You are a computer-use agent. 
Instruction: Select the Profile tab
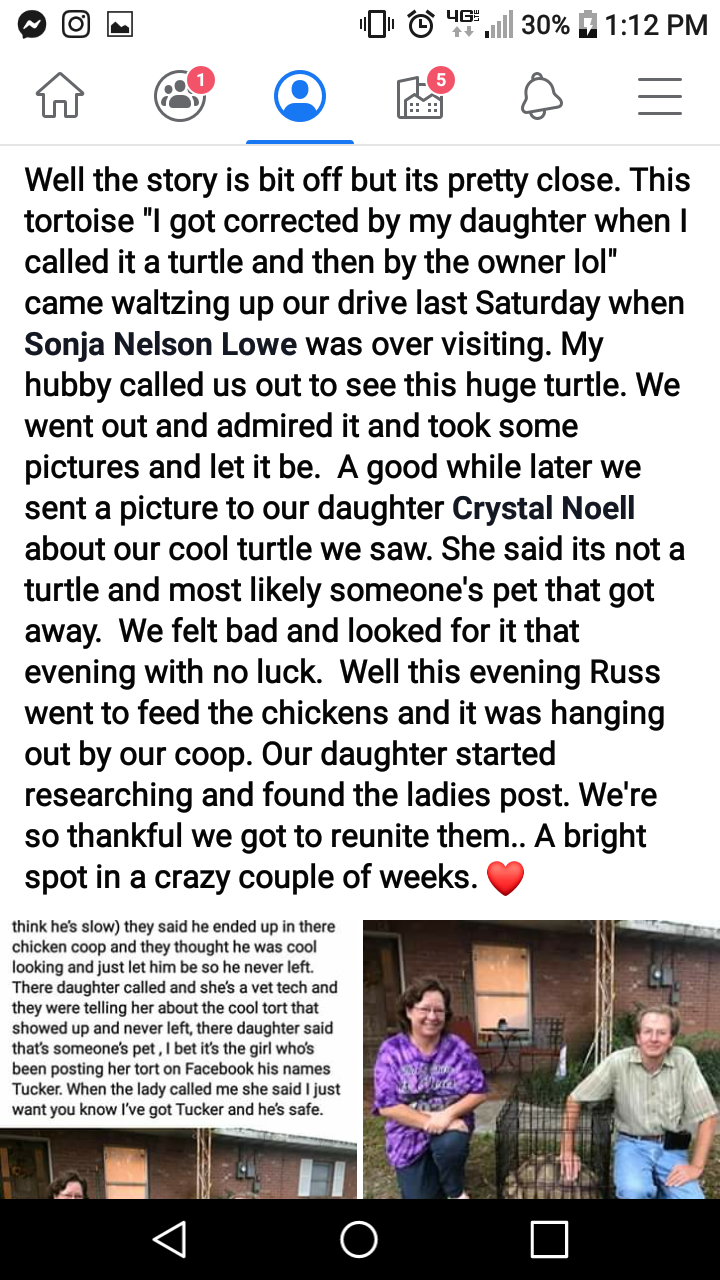coord(300,97)
